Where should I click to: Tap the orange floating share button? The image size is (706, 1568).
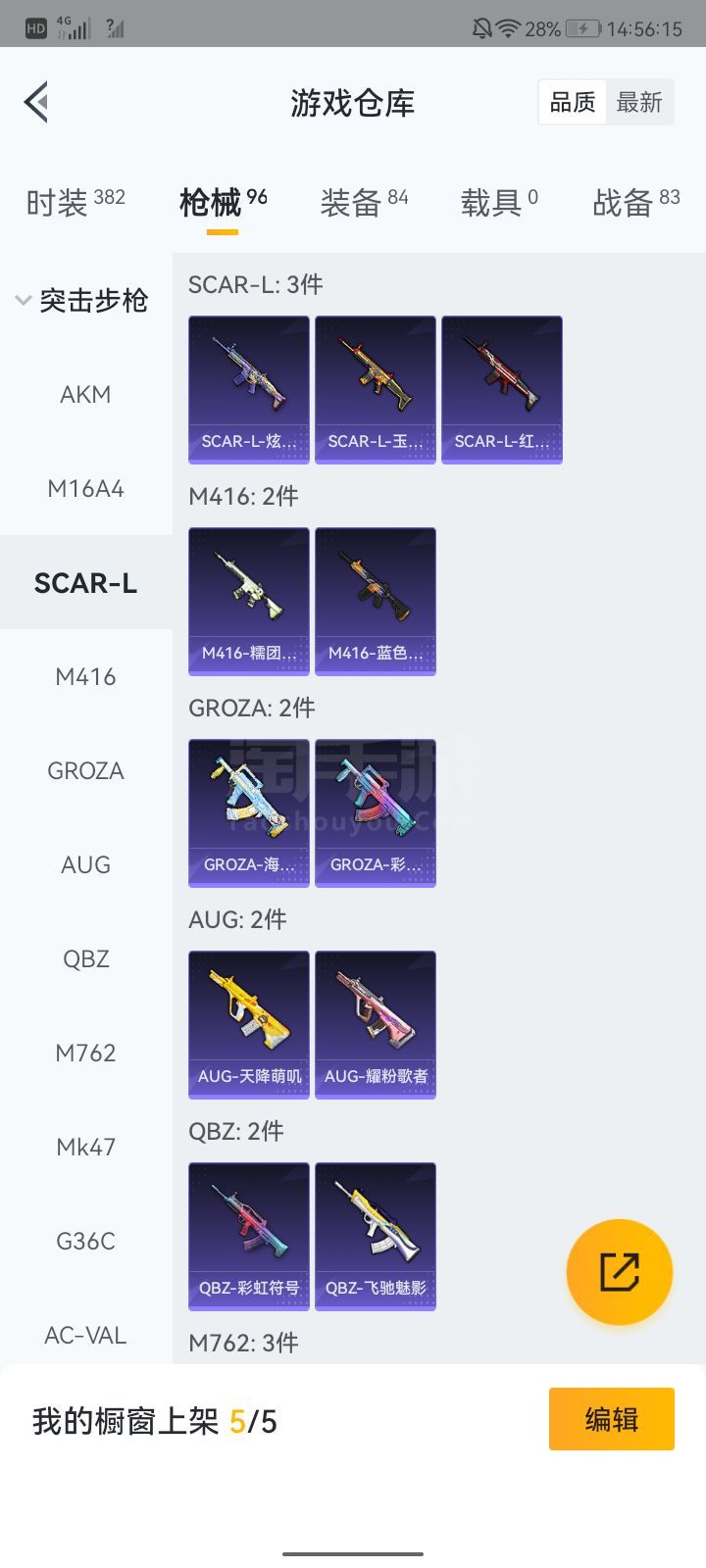[x=619, y=1272]
